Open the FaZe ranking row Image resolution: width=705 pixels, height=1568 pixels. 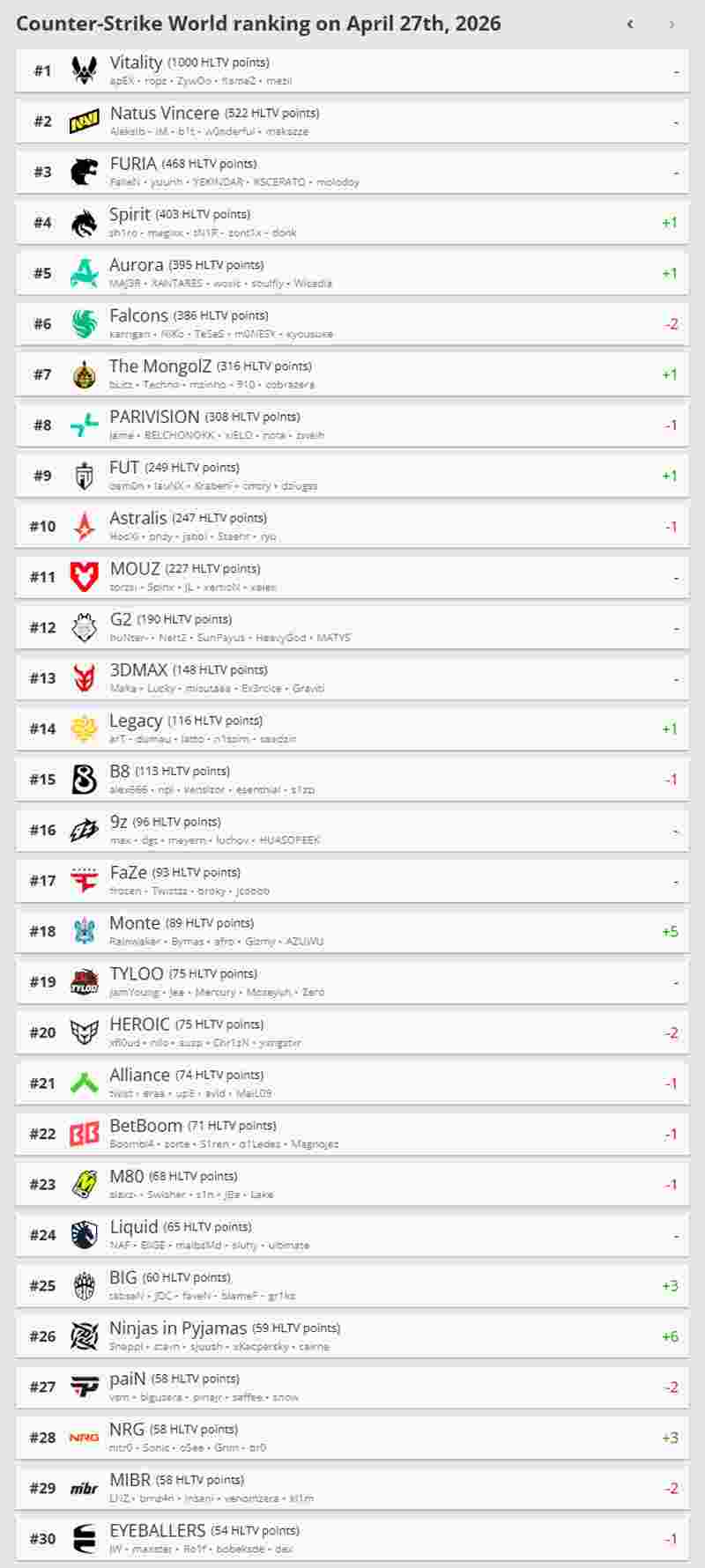tap(352, 881)
